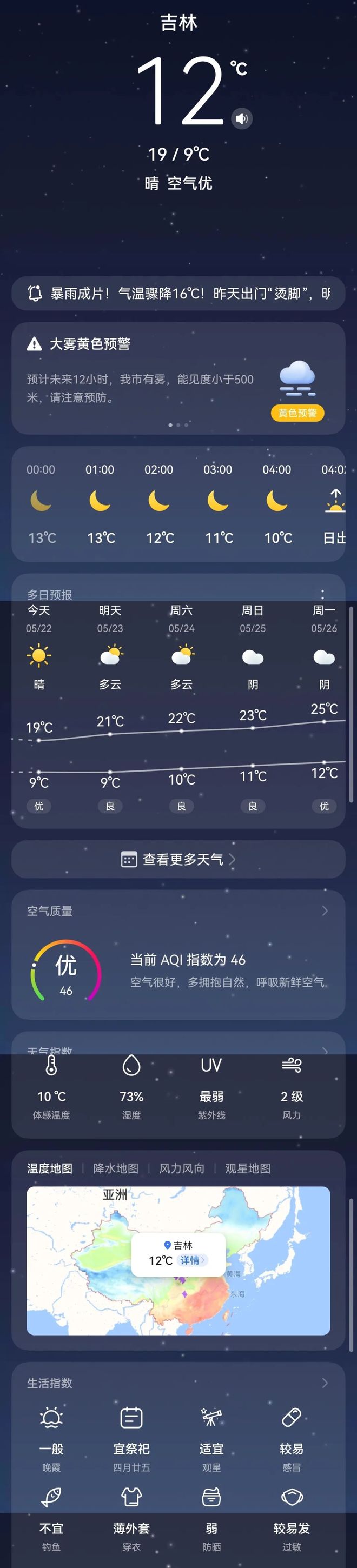Open the 大雾黄色预警 warning card
This screenshot has width=357, height=1568.
click(x=178, y=377)
